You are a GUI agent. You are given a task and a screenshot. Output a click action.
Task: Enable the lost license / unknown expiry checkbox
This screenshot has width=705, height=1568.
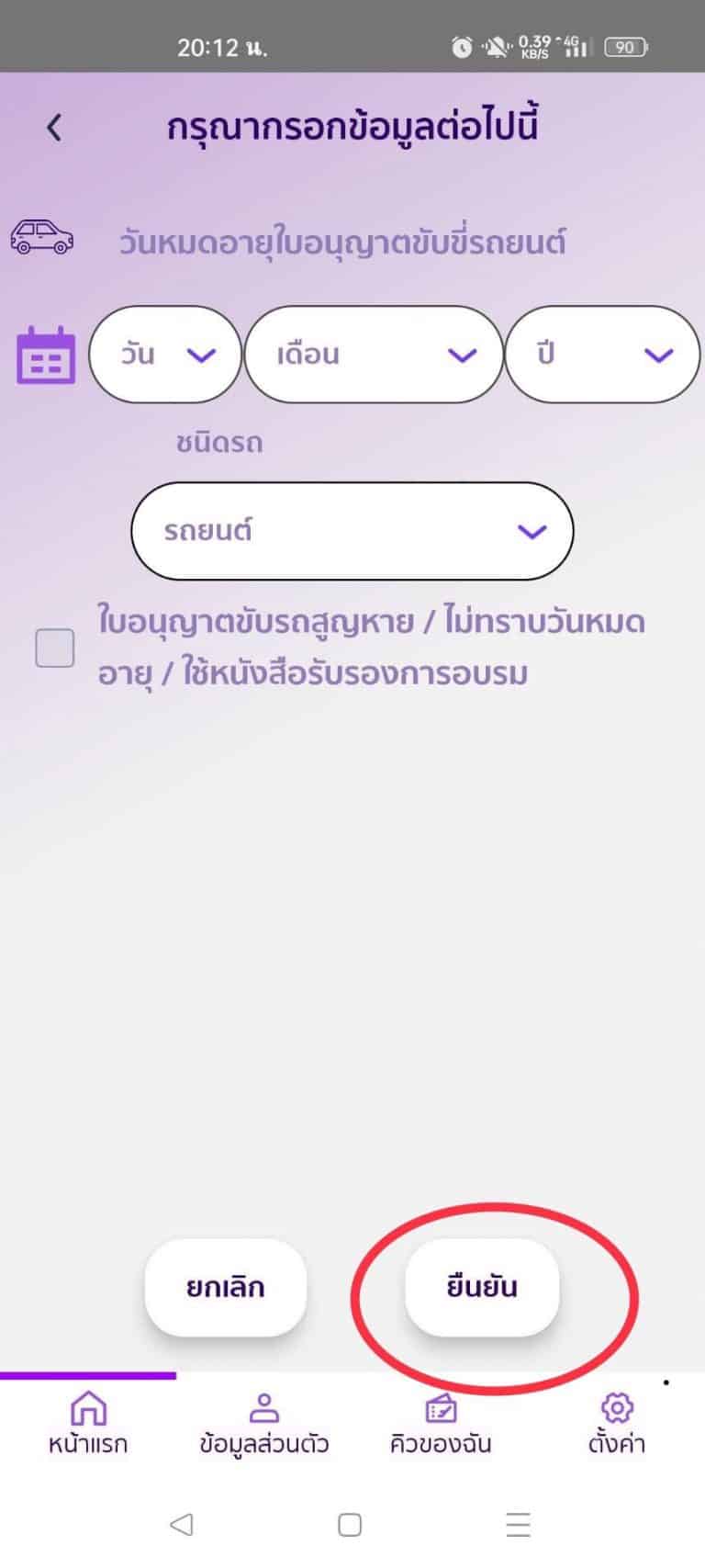tap(53, 648)
